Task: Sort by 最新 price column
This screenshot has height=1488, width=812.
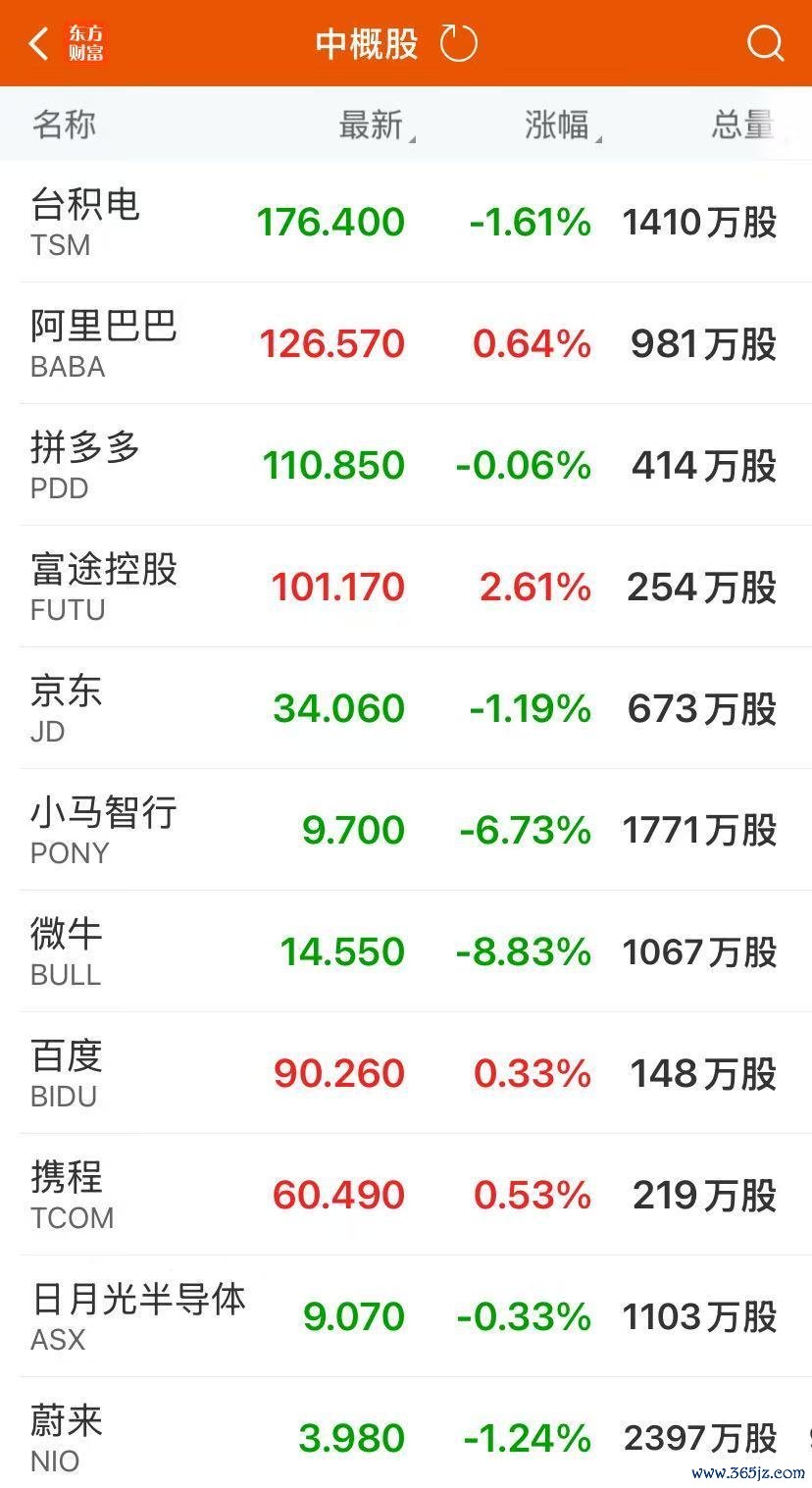Action: [x=376, y=125]
